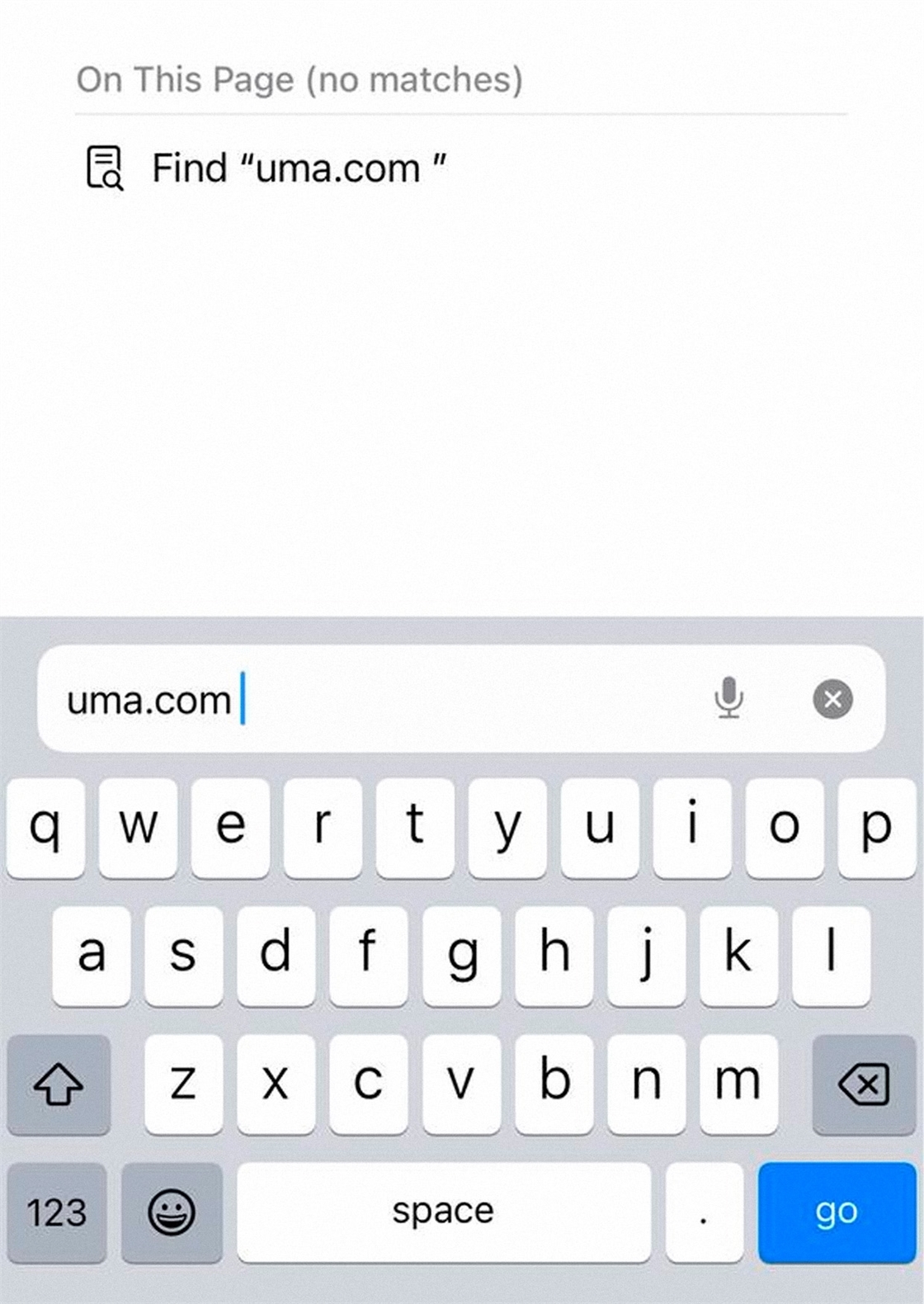Tap the space bar

point(443,1212)
